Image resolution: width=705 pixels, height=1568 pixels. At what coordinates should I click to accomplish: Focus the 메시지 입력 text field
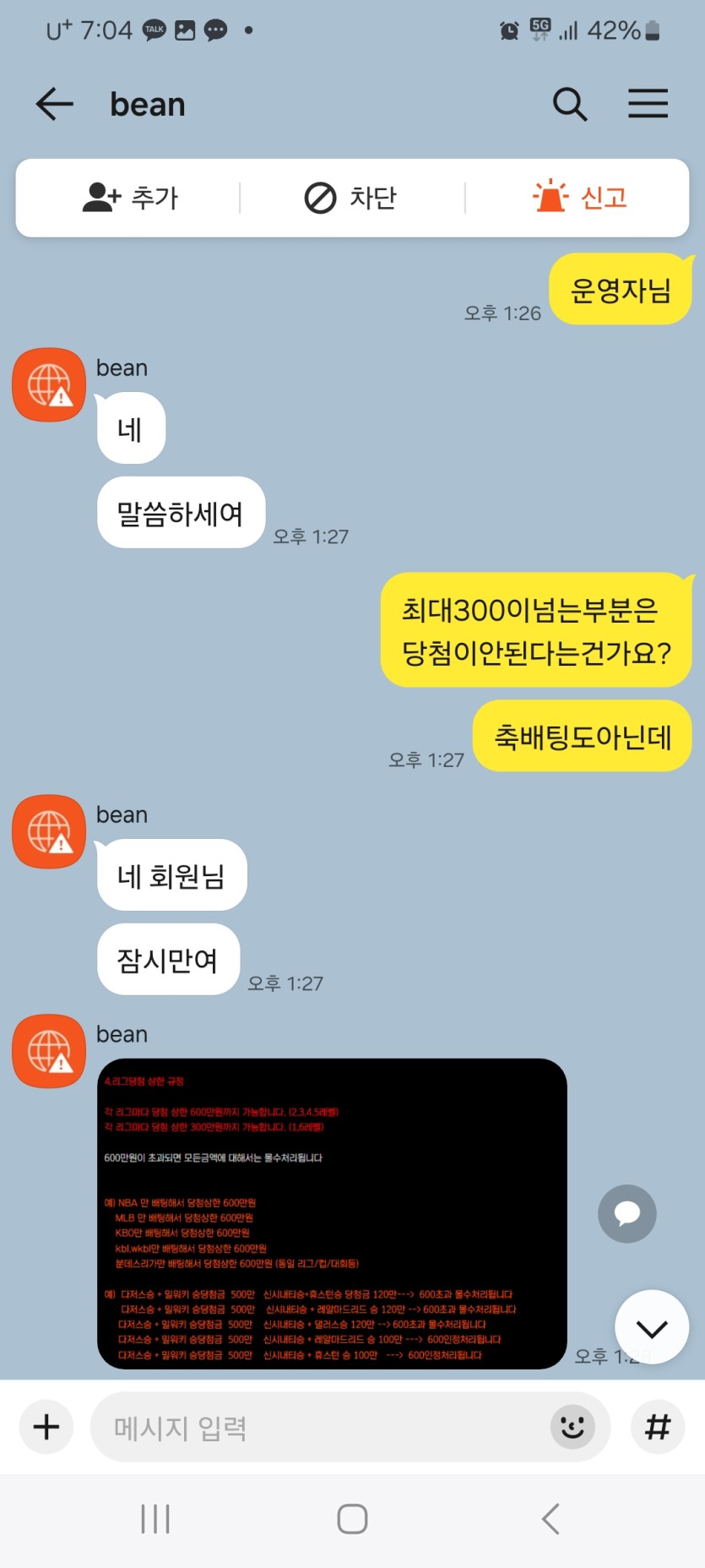click(321, 1427)
